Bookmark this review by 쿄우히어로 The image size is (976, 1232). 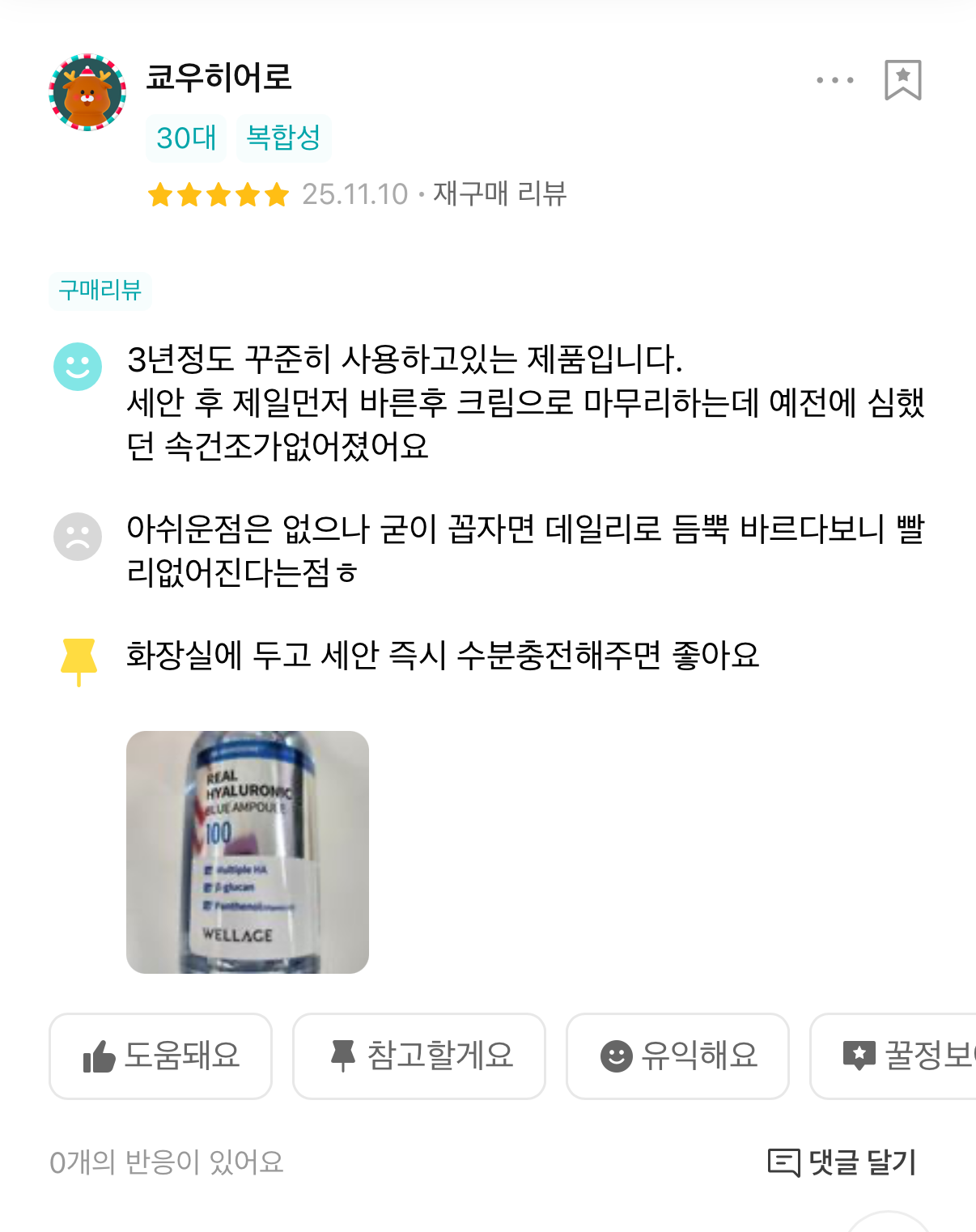[902, 80]
